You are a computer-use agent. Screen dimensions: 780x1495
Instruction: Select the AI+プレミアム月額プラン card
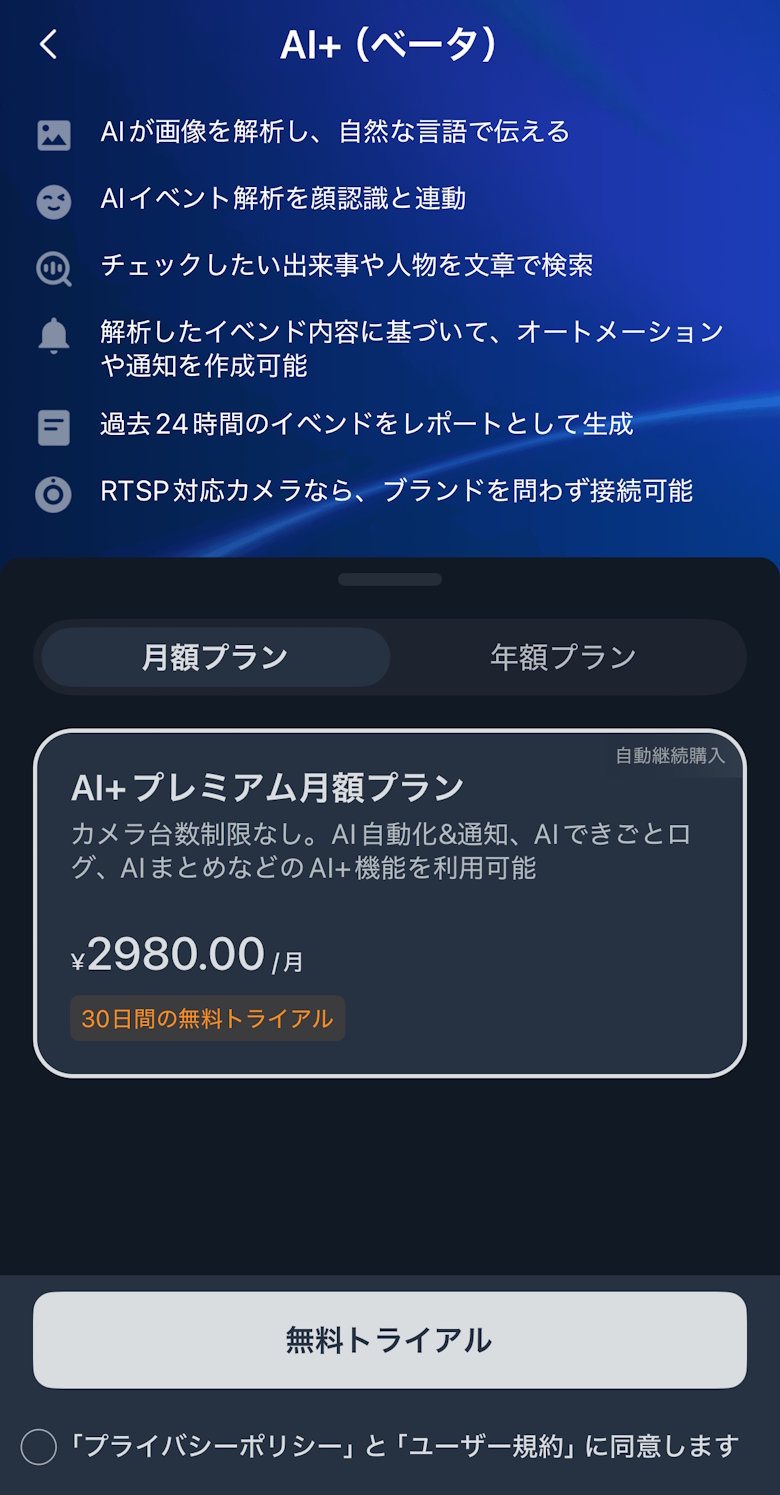[x=390, y=902]
